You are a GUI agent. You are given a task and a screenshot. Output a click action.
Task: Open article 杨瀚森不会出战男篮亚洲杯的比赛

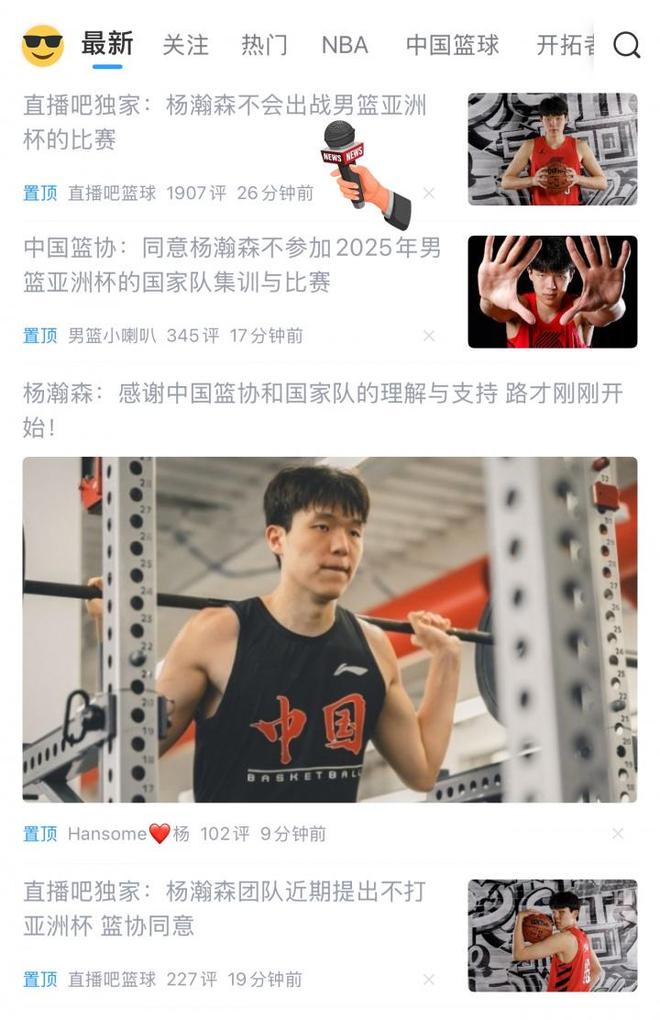click(x=225, y=122)
